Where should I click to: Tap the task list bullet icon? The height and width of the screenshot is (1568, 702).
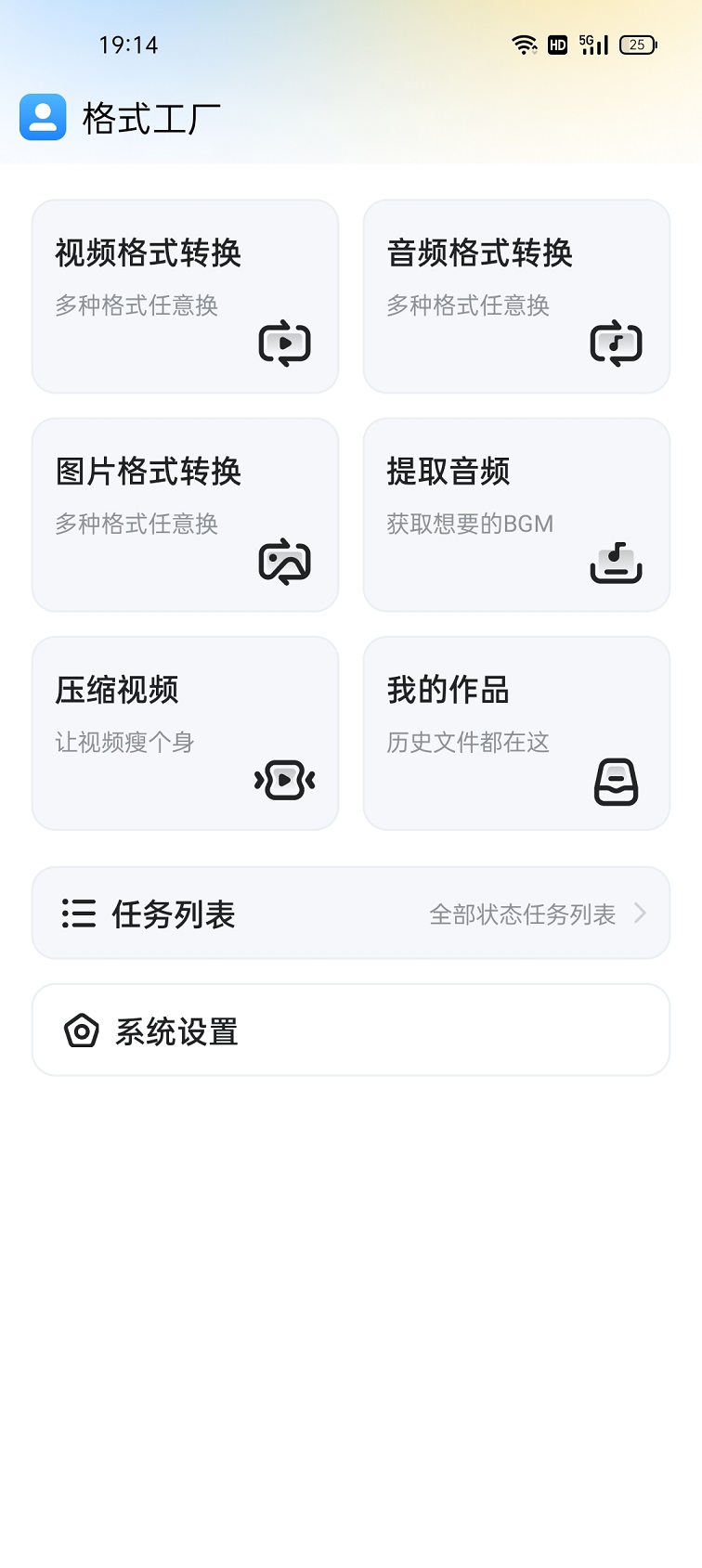pos(78,913)
